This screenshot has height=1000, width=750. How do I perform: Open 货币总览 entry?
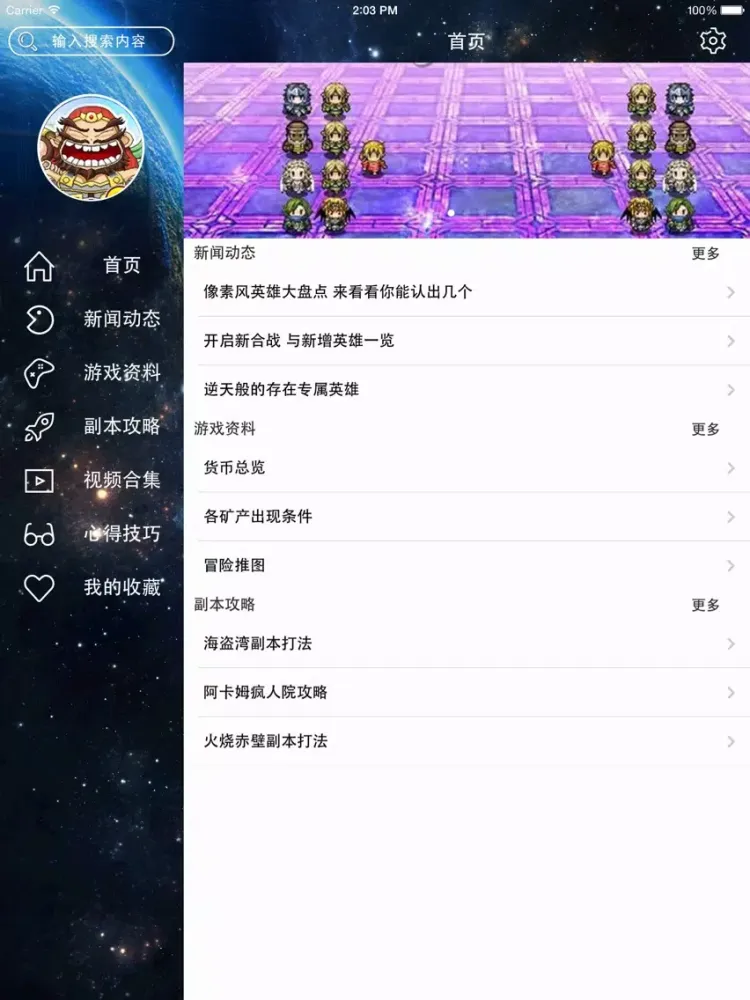[466, 468]
